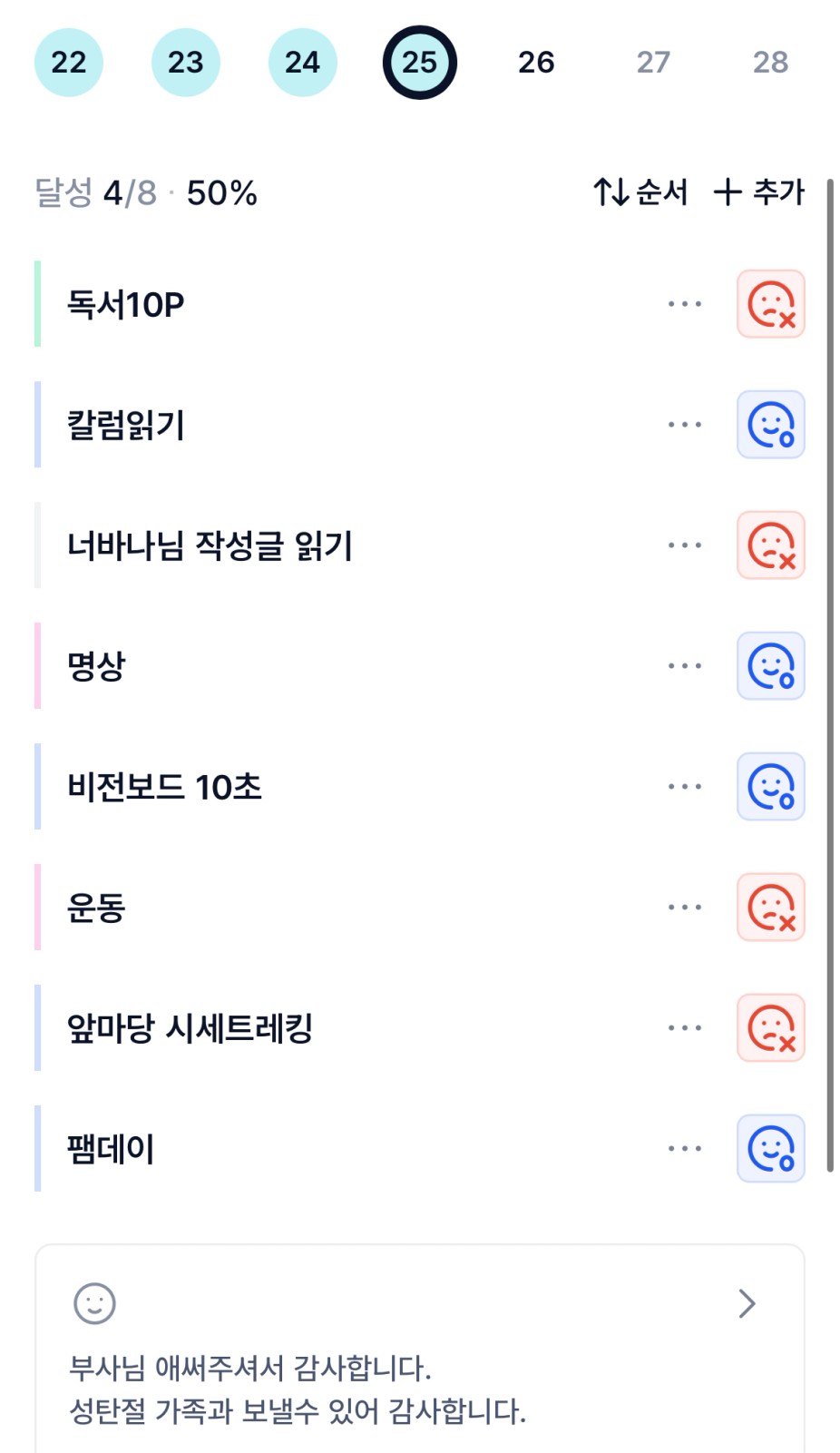This screenshot has height=1453, width=840.
Task: Open three-dot menu for 앞마당 시세트레킹
Action: coord(684,1028)
